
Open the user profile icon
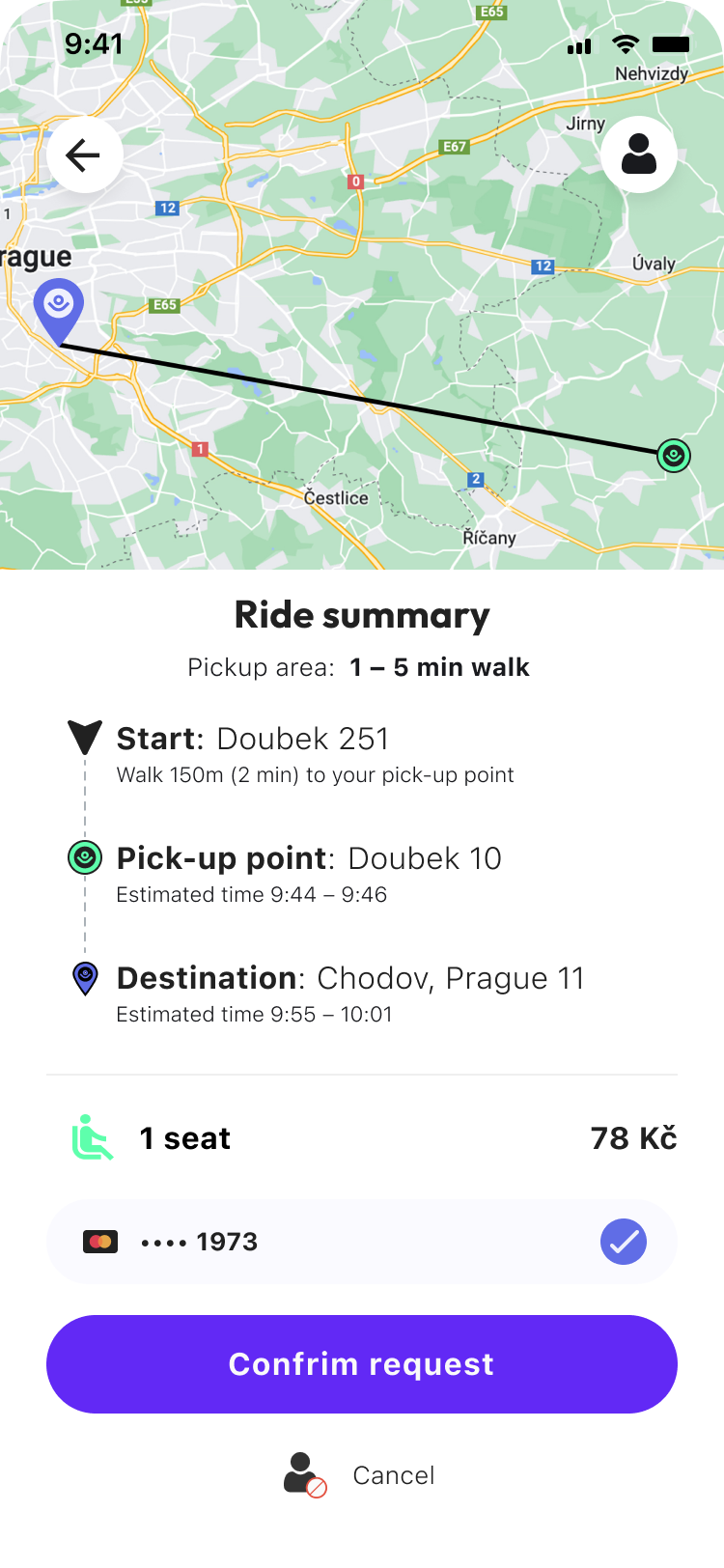coord(638,154)
